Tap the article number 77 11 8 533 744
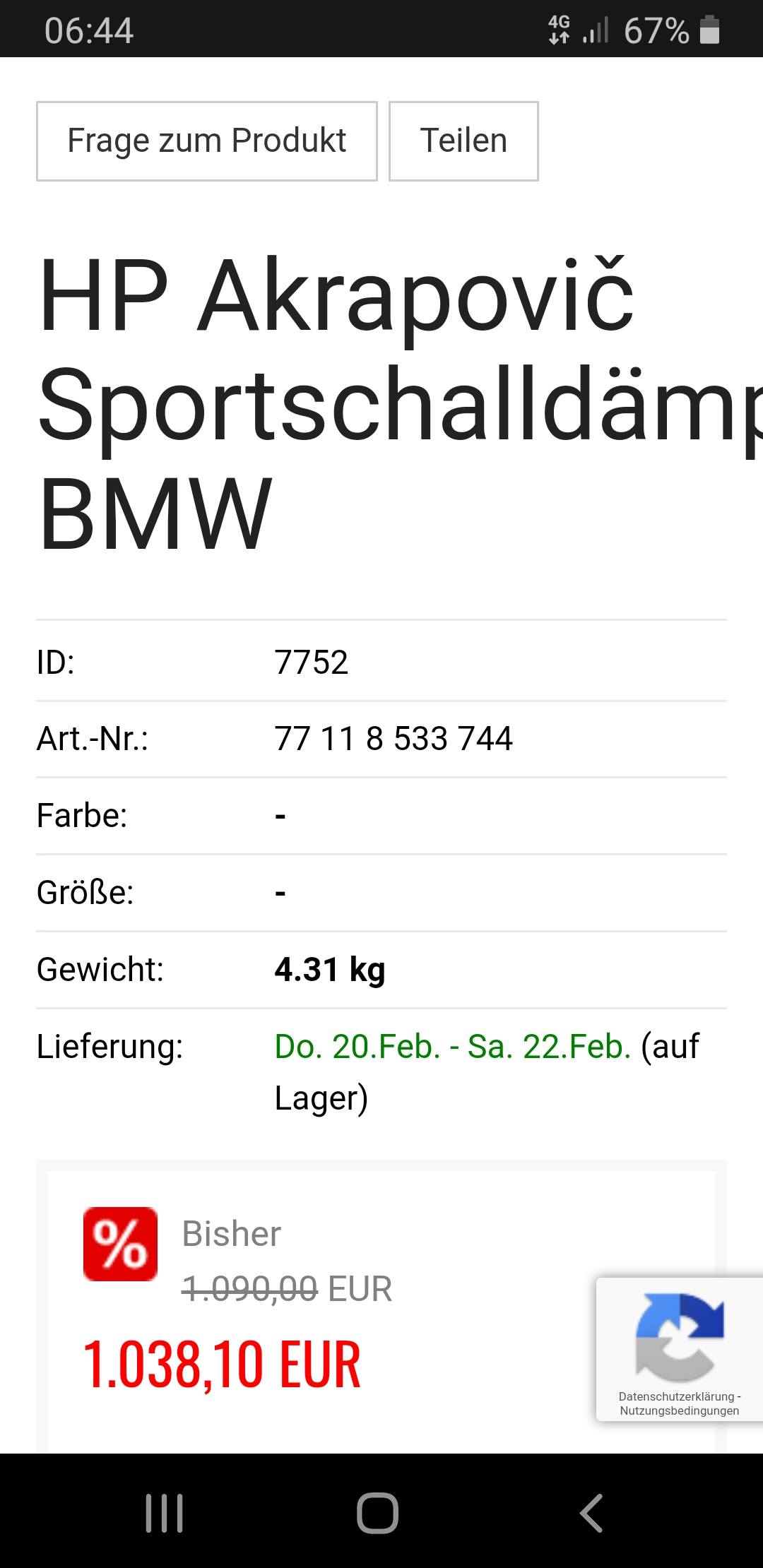The image size is (763, 1568). tap(394, 737)
